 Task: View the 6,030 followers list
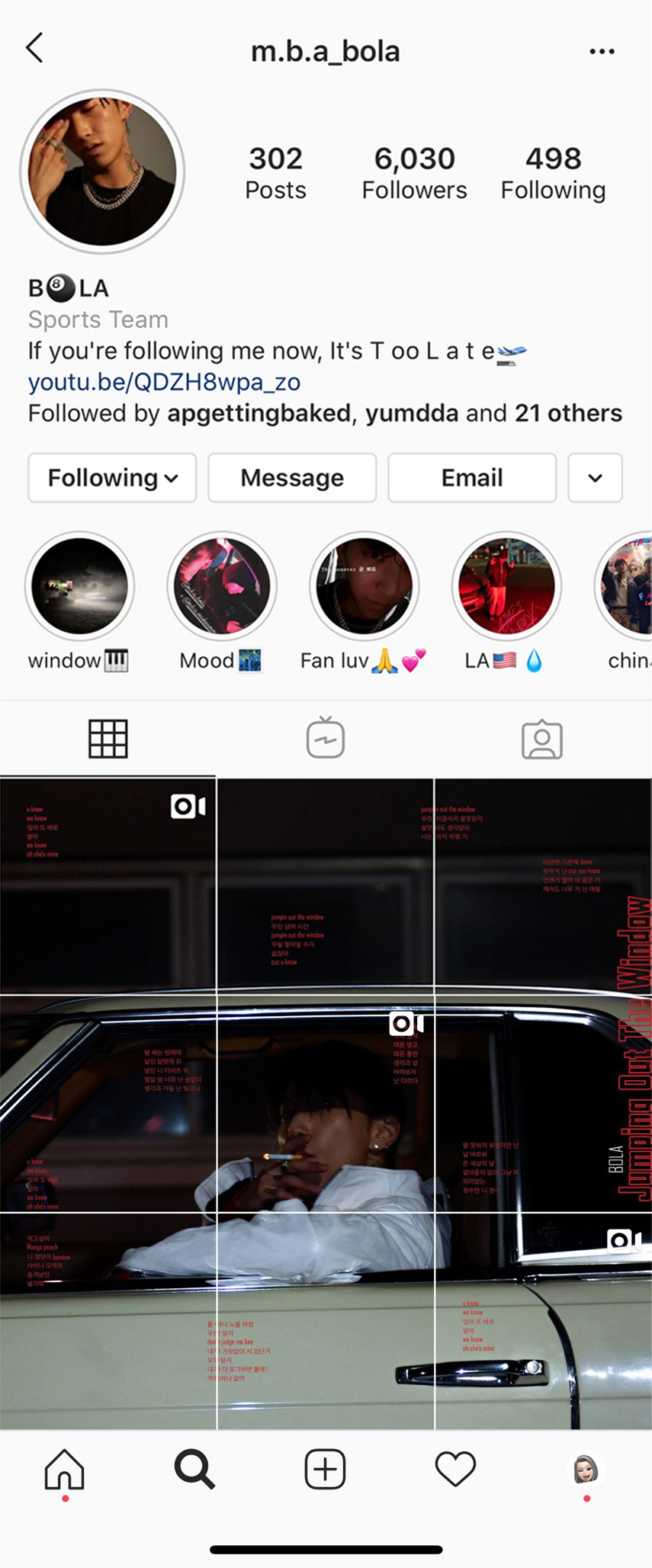(414, 173)
